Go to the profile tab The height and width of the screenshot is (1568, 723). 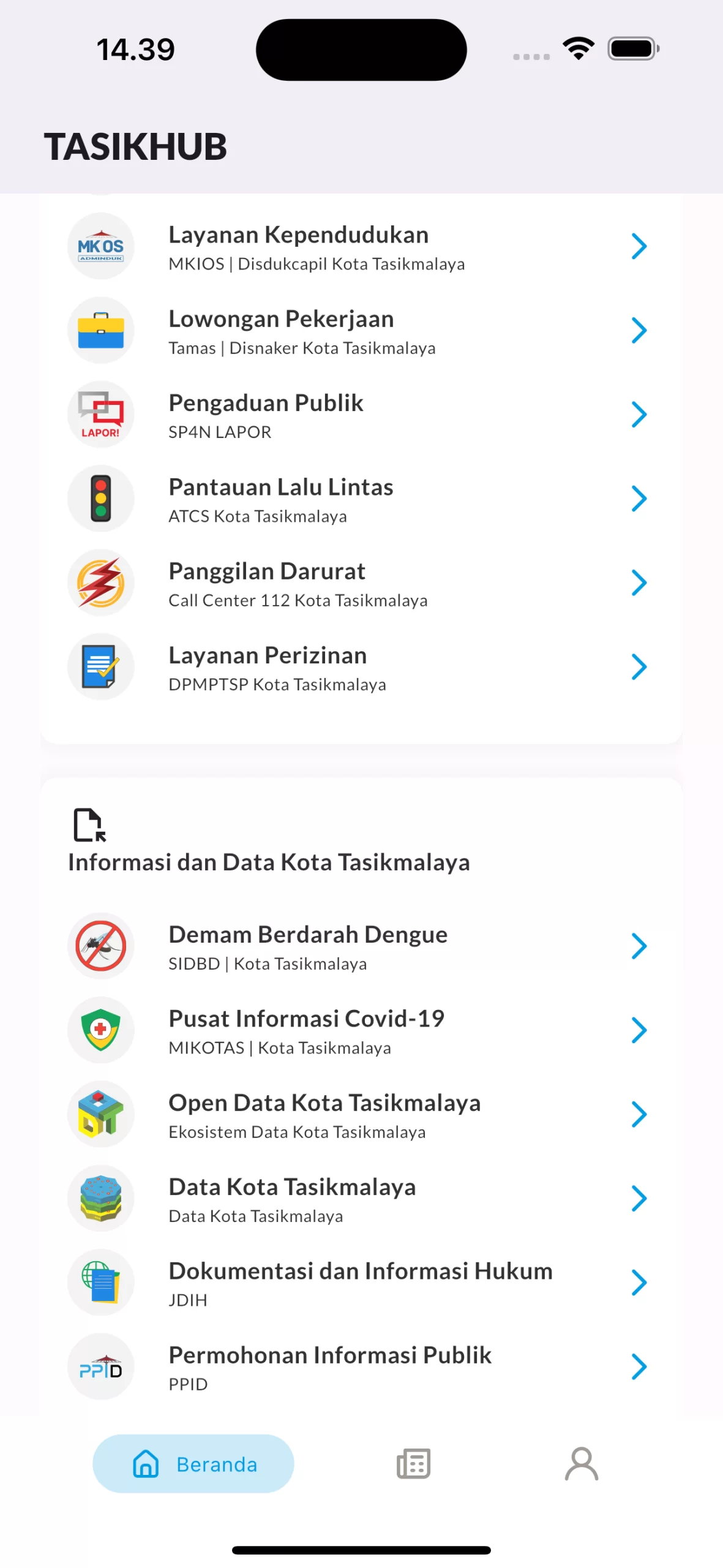581,1464
